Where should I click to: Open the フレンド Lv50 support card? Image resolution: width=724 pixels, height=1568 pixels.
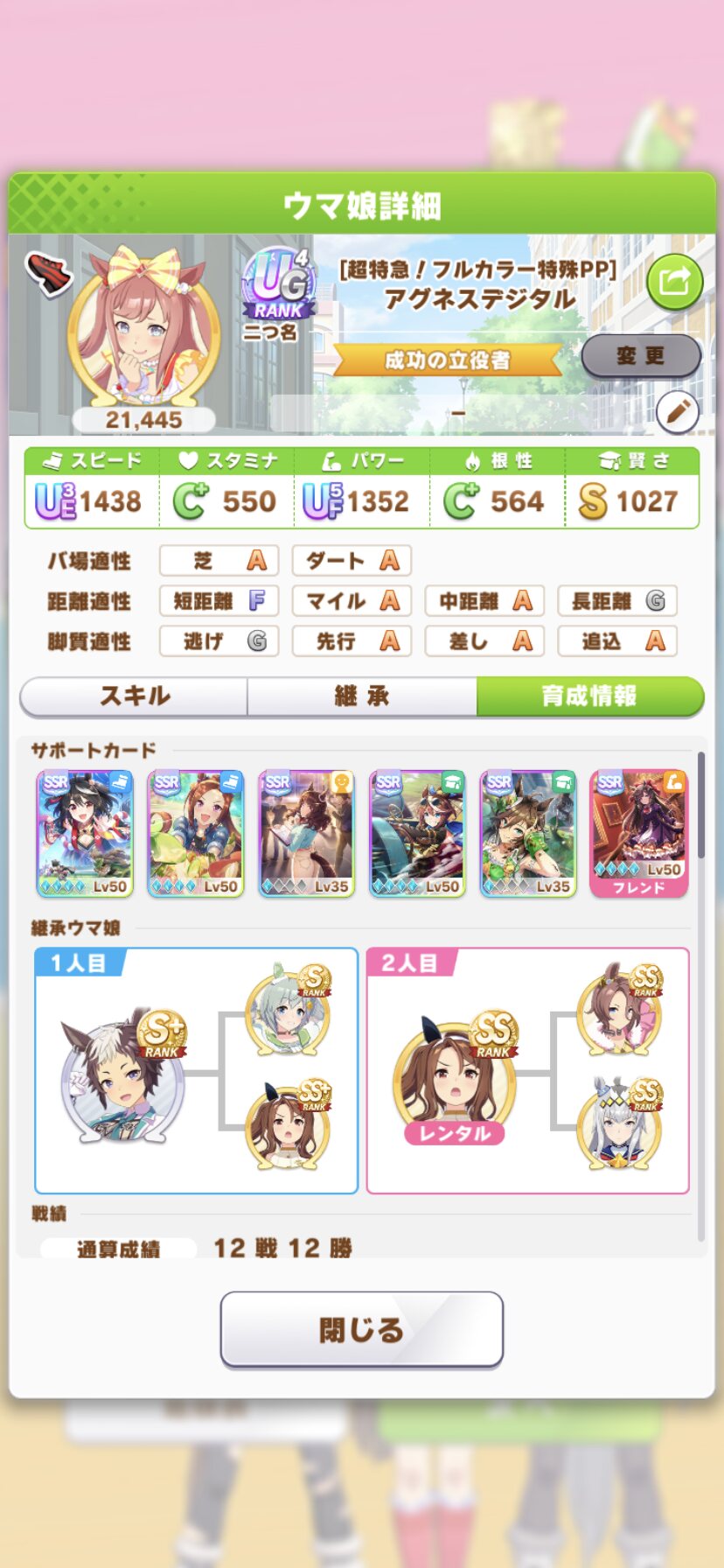[639, 833]
